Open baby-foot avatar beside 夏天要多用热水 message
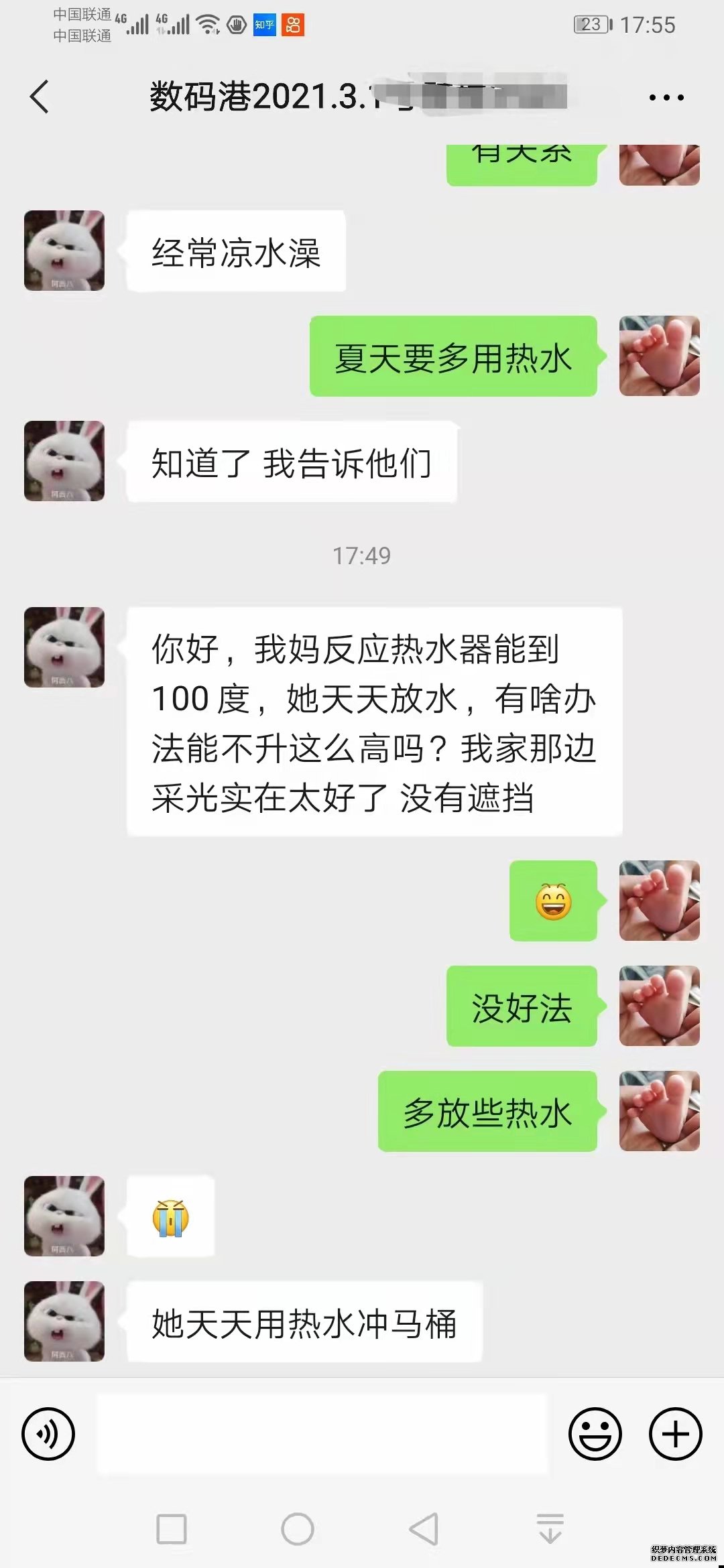Viewport: 724px width, 1568px height. (659, 356)
